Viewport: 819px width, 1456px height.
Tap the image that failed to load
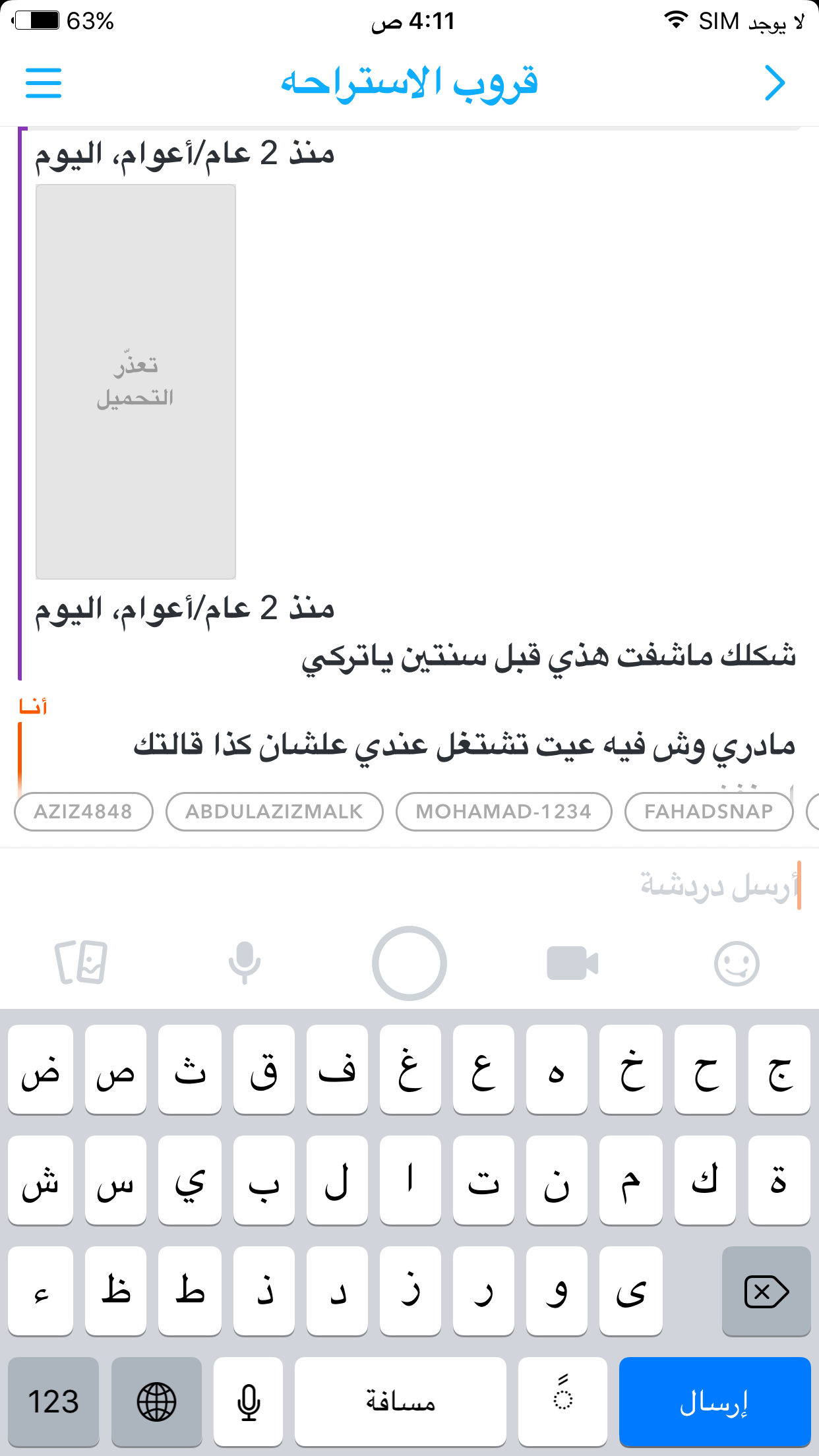point(136,381)
